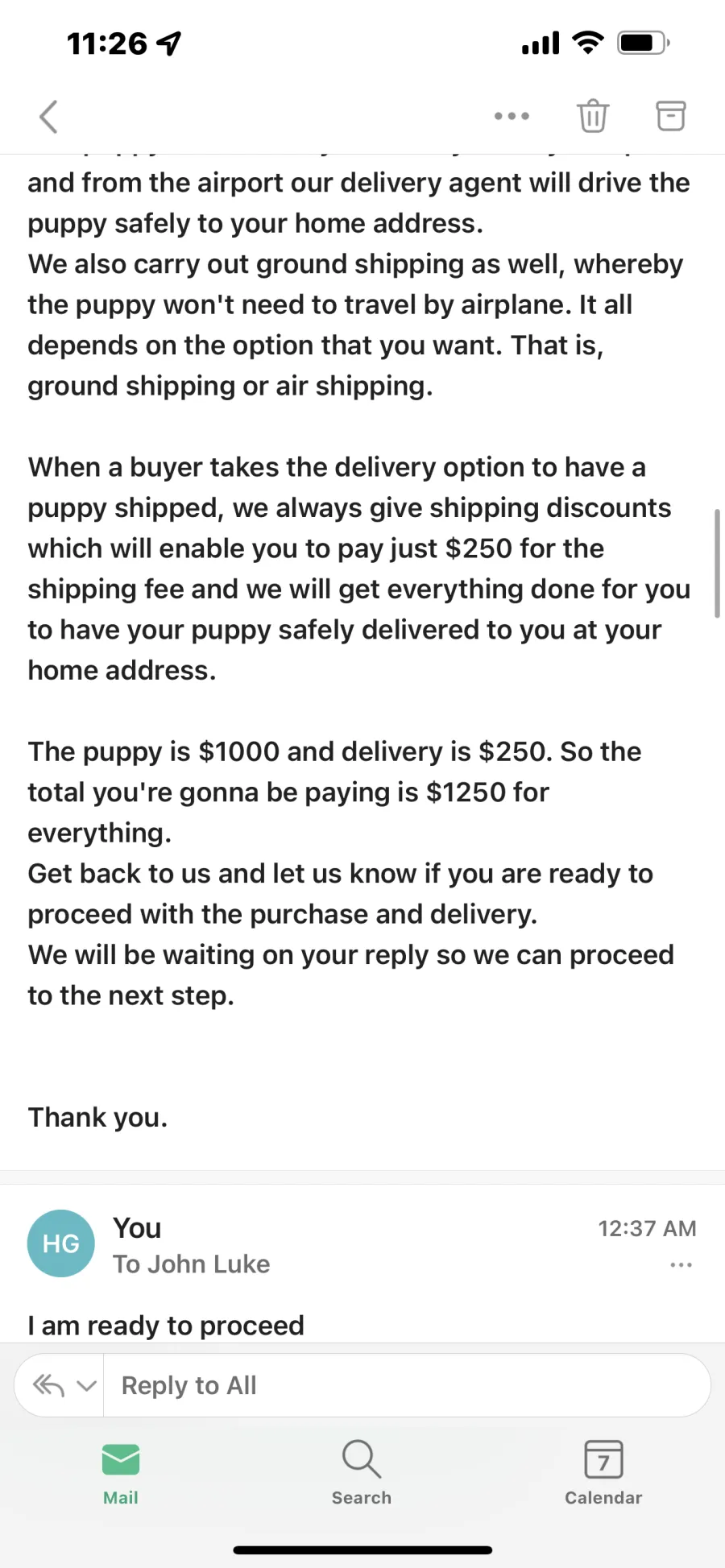Open the HG sender avatar
This screenshot has width=725, height=1568.
click(61, 1243)
